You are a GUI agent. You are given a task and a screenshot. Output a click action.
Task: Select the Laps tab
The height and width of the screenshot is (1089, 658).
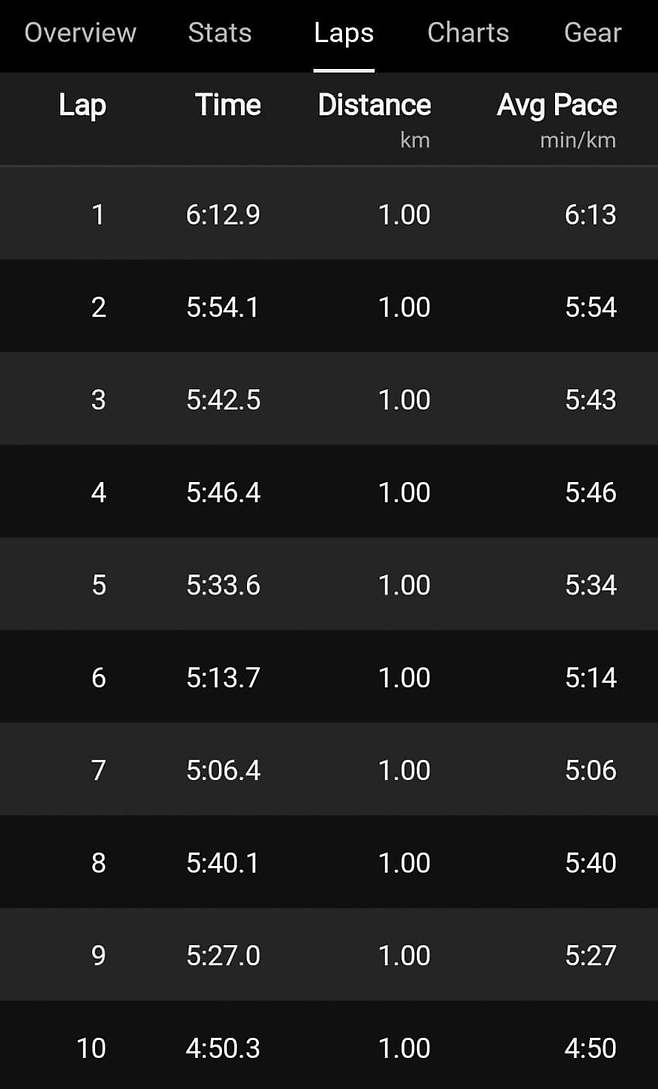(x=343, y=33)
